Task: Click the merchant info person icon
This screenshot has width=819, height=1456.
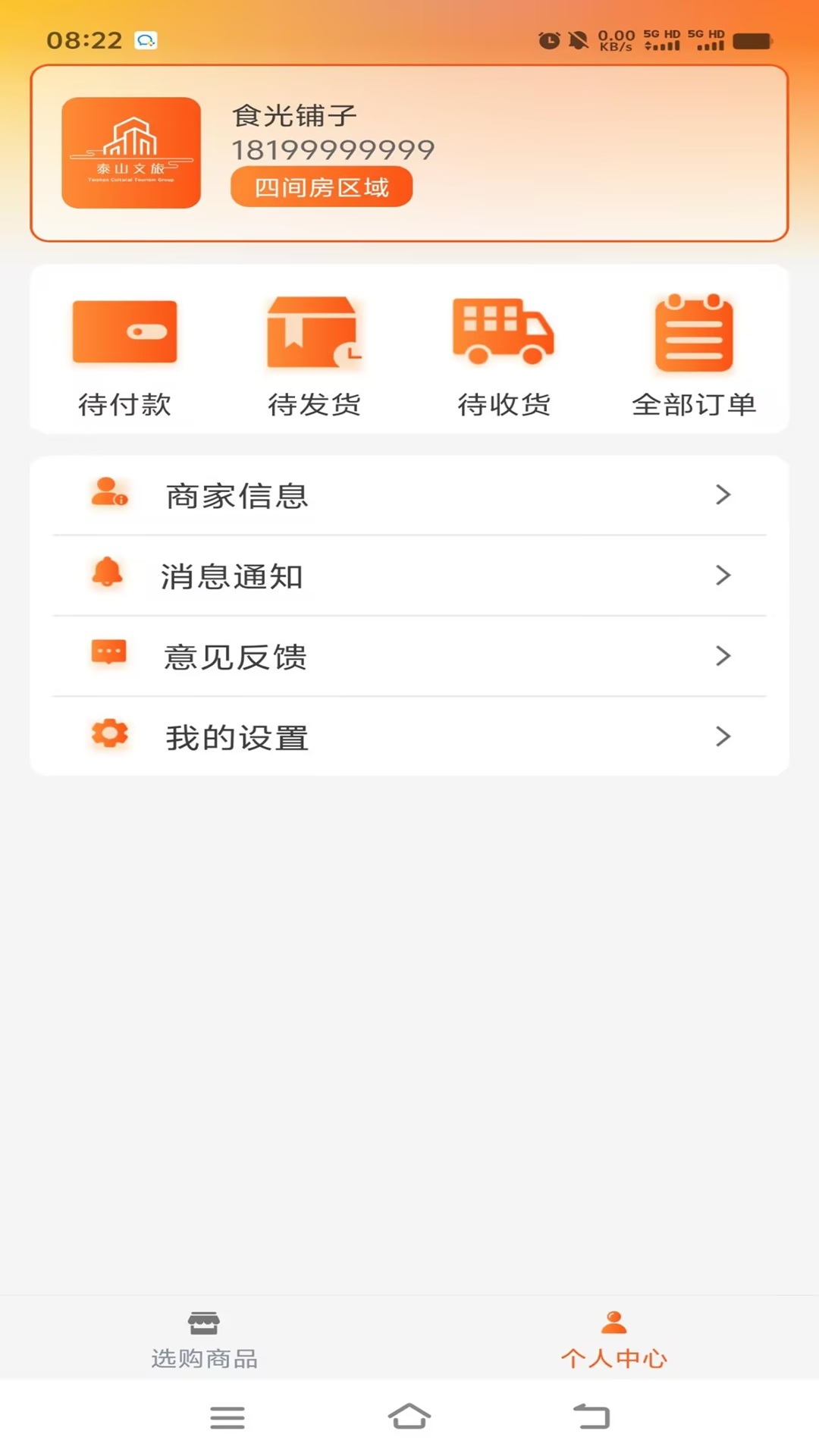Action: [108, 495]
